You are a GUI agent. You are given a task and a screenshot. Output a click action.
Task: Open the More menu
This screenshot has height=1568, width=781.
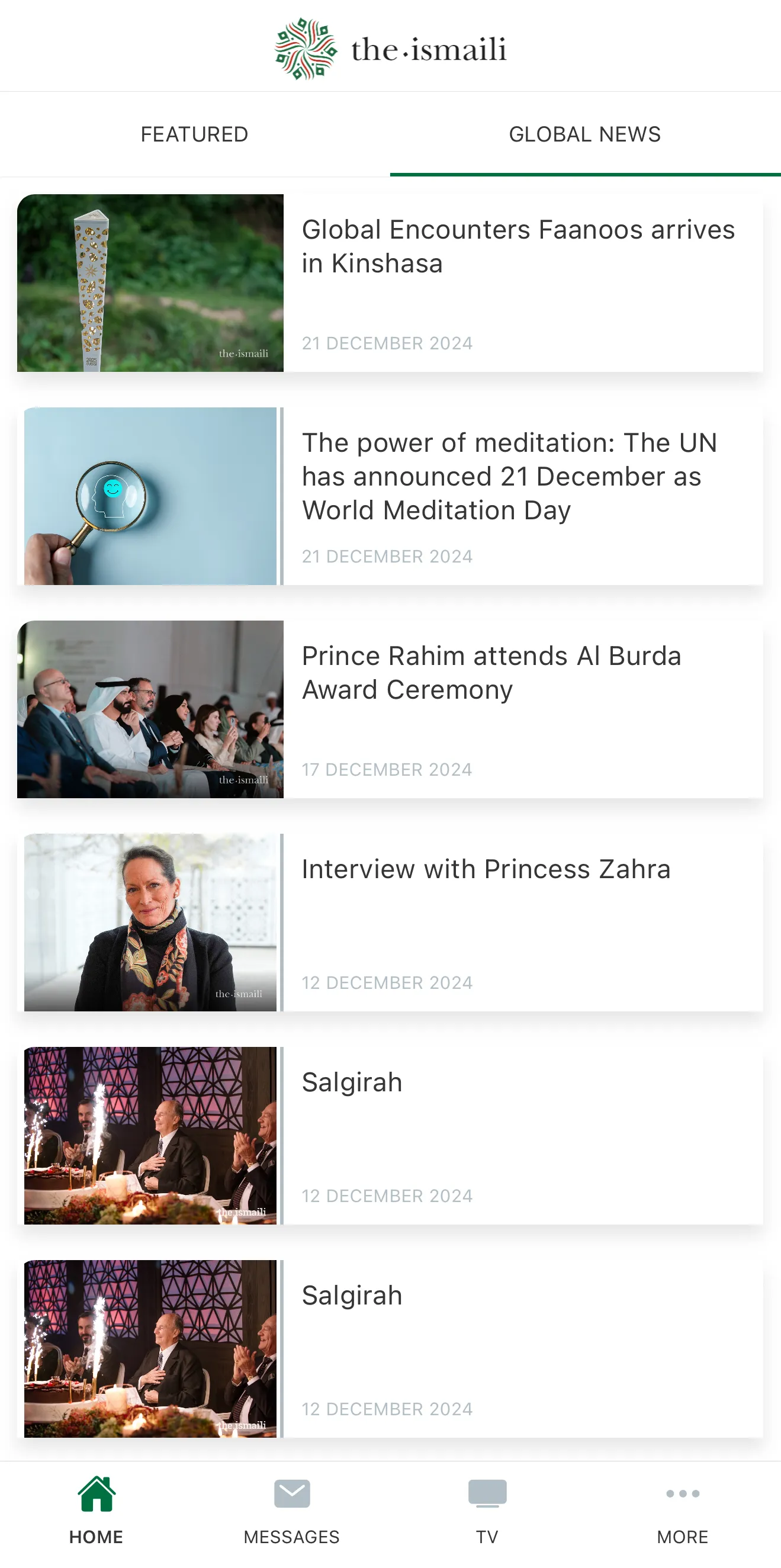click(x=682, y=1511)
